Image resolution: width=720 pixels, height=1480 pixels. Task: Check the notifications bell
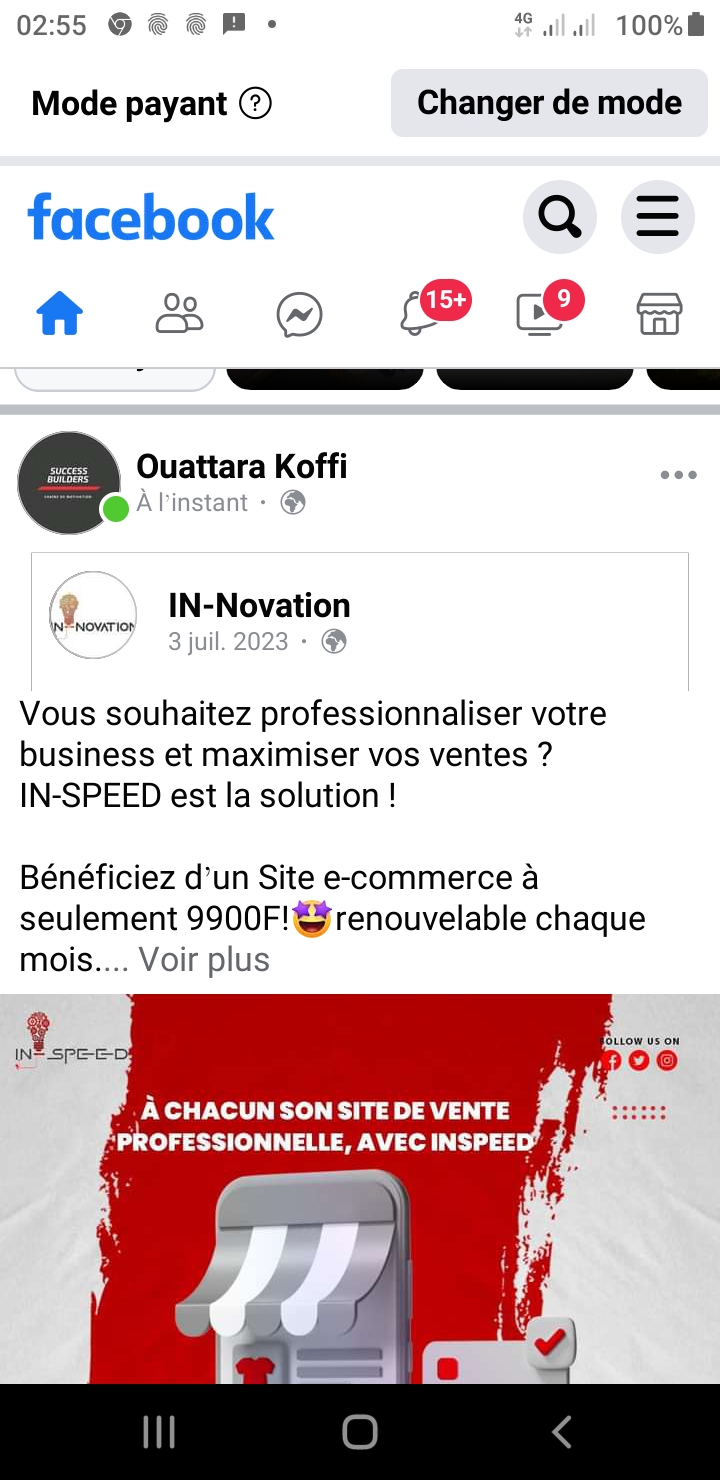point(420,315)
